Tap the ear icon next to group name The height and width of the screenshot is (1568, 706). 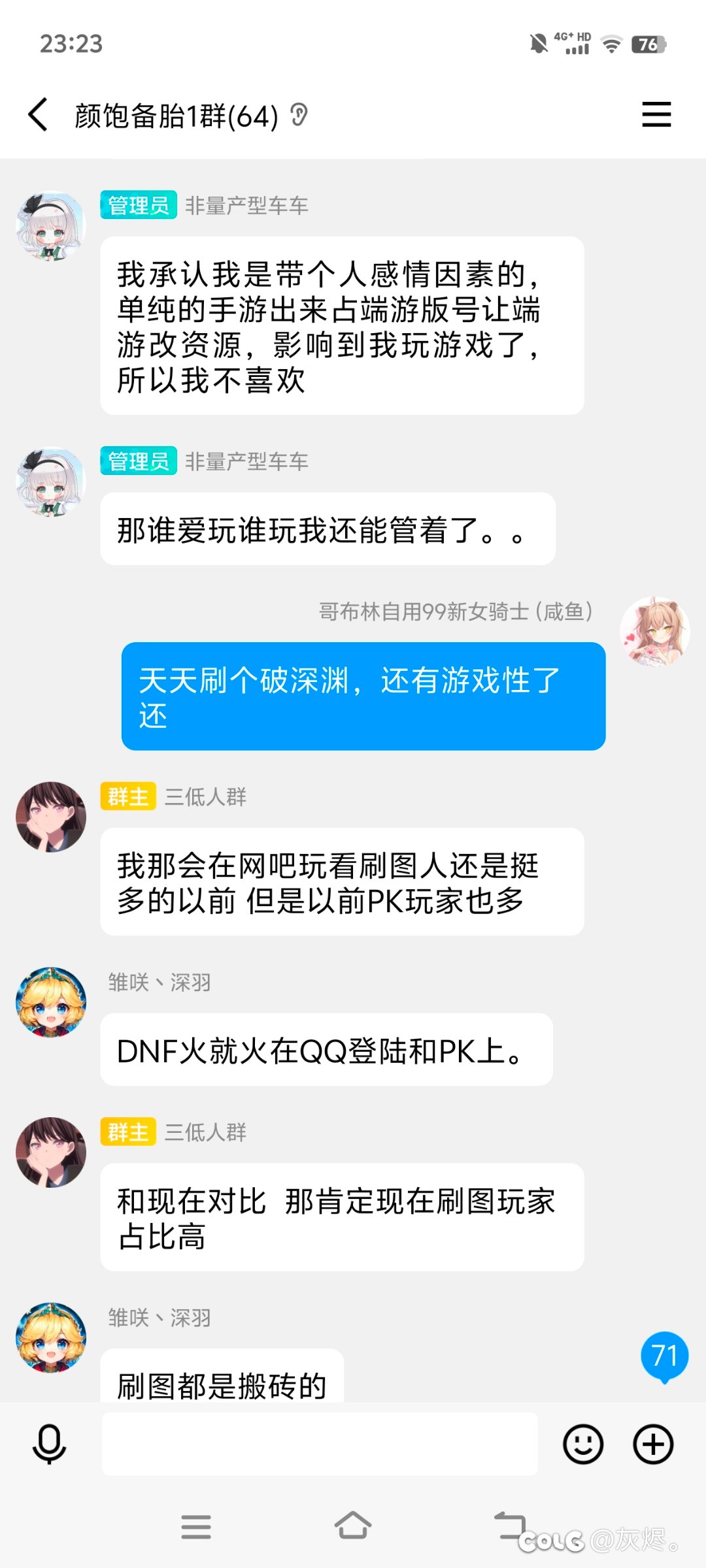[299, 115]
